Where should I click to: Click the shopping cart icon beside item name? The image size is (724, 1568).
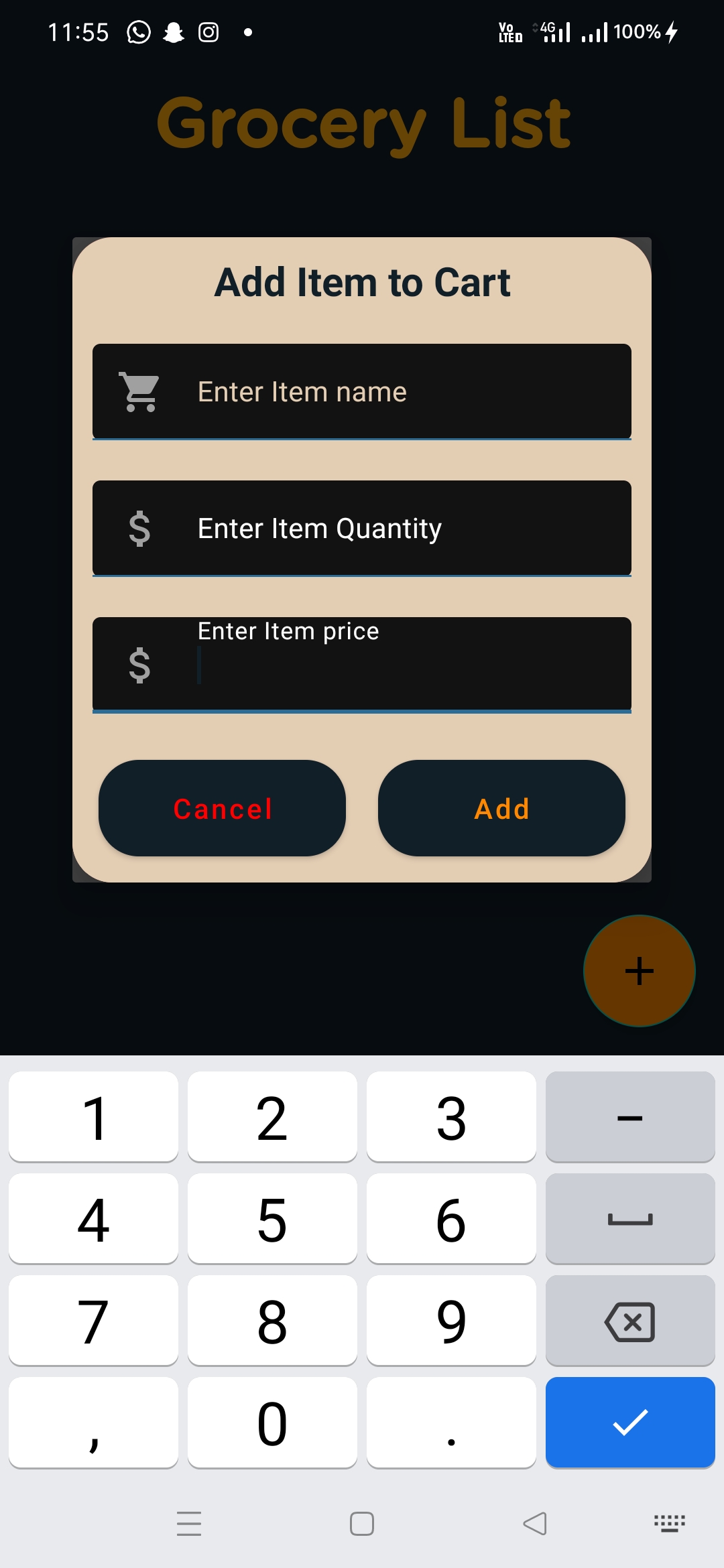click(x=138, y=391)
